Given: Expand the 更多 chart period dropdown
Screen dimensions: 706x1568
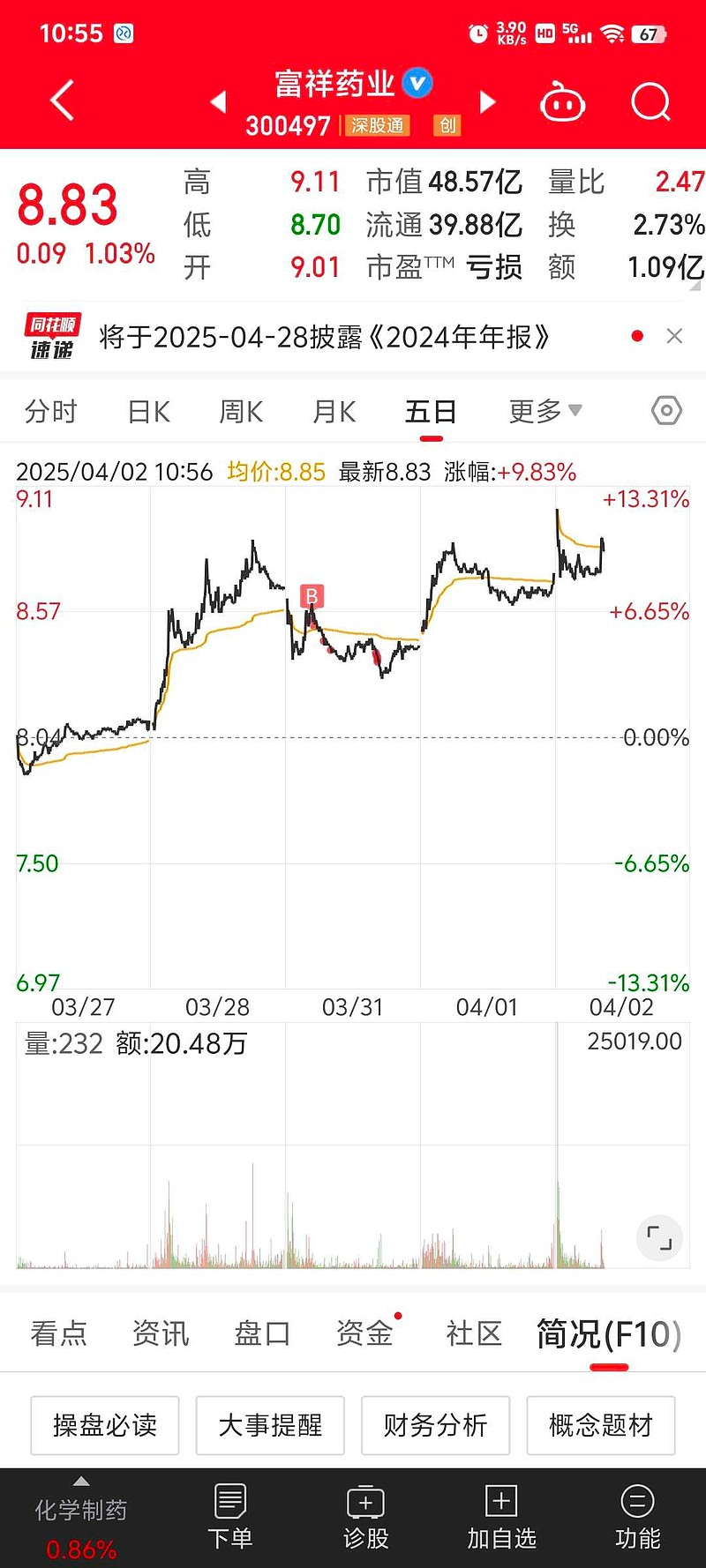Looking at the screenshot, I should coord(545,411).
